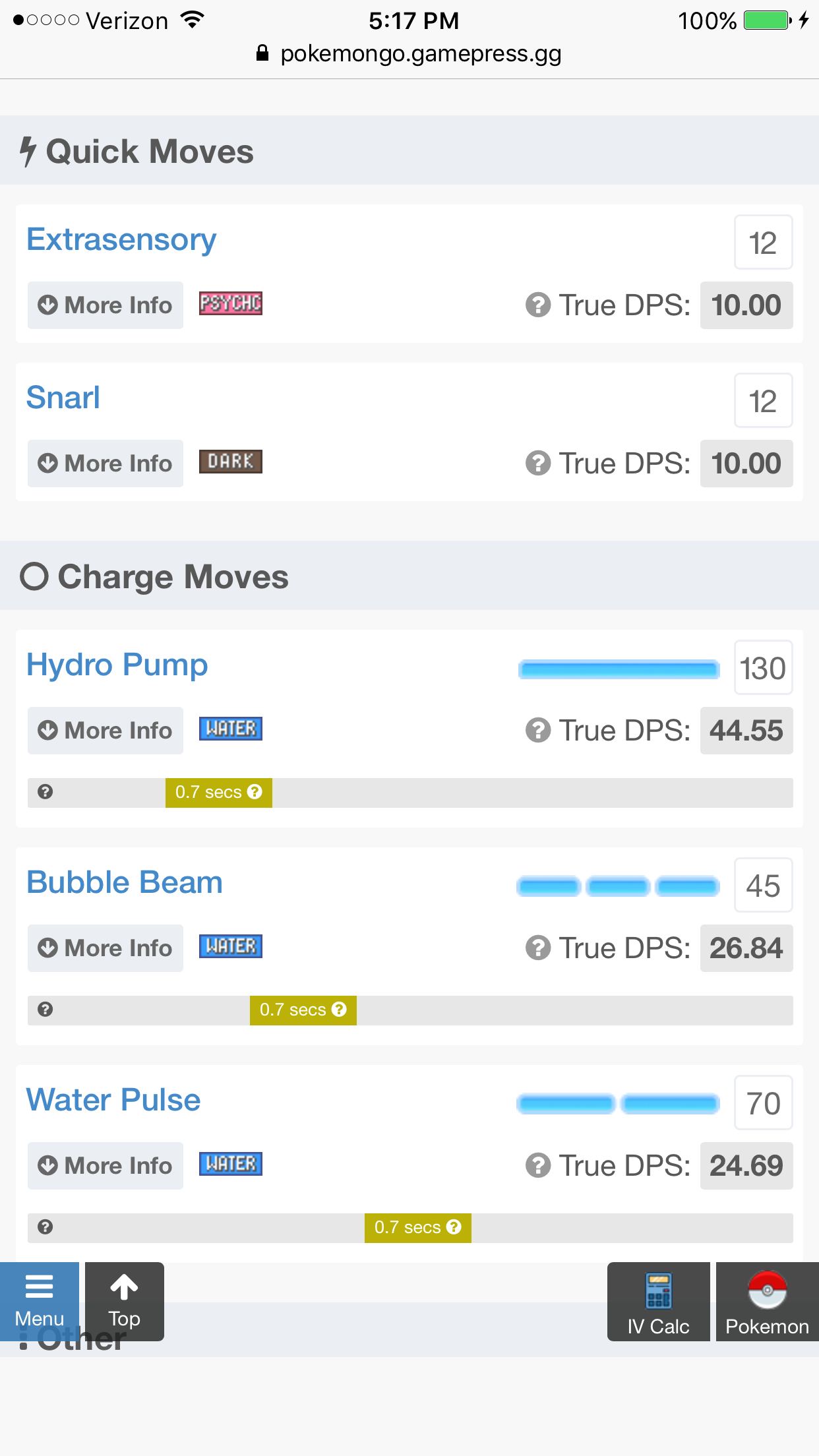Expand More Info for Snarl
This screenshot has height=1456, width=819.
106,464
